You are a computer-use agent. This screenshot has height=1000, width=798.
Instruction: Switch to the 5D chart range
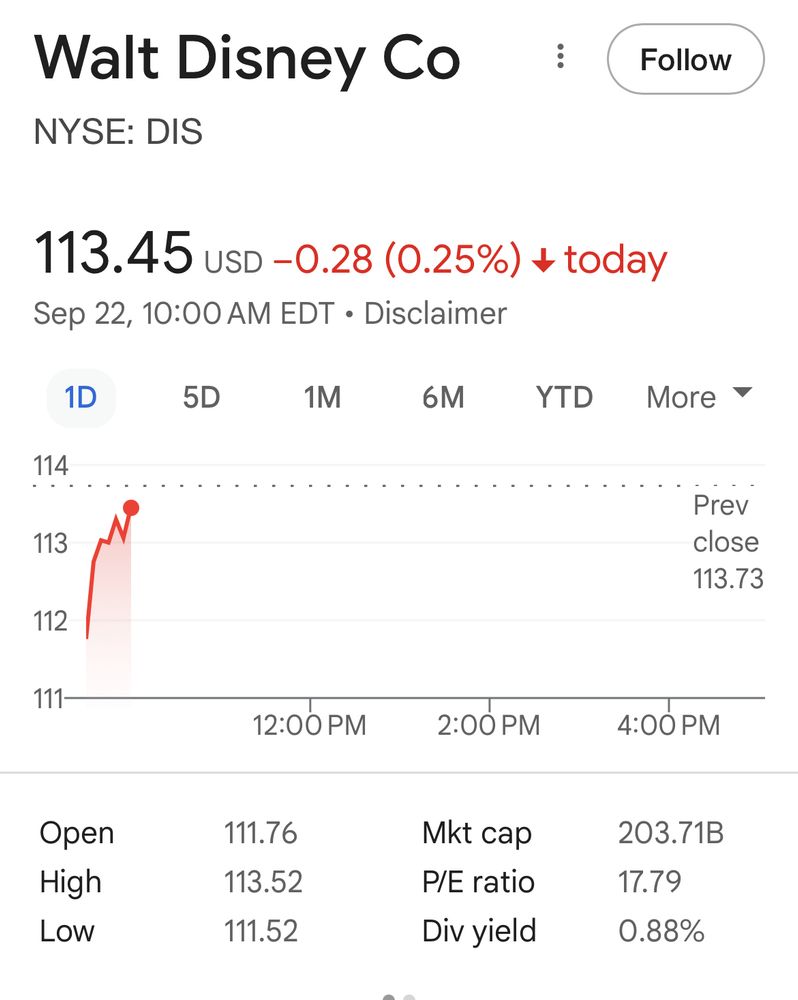tap(201, 397)
